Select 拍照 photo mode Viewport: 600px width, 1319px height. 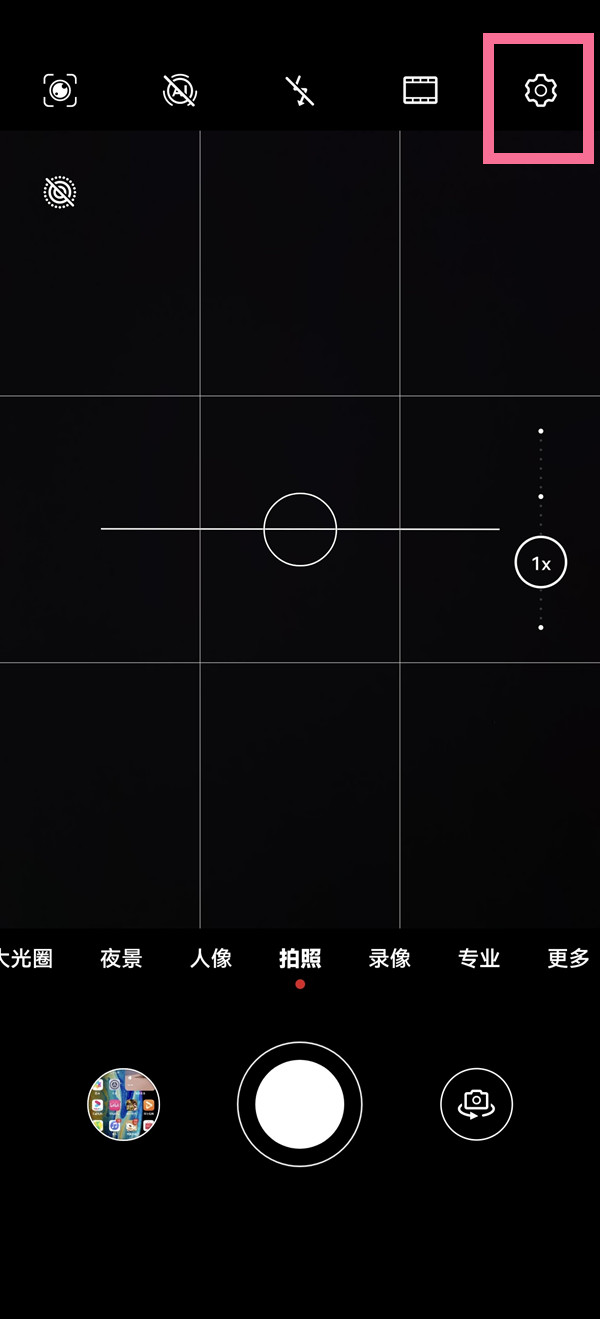point(300,959)
